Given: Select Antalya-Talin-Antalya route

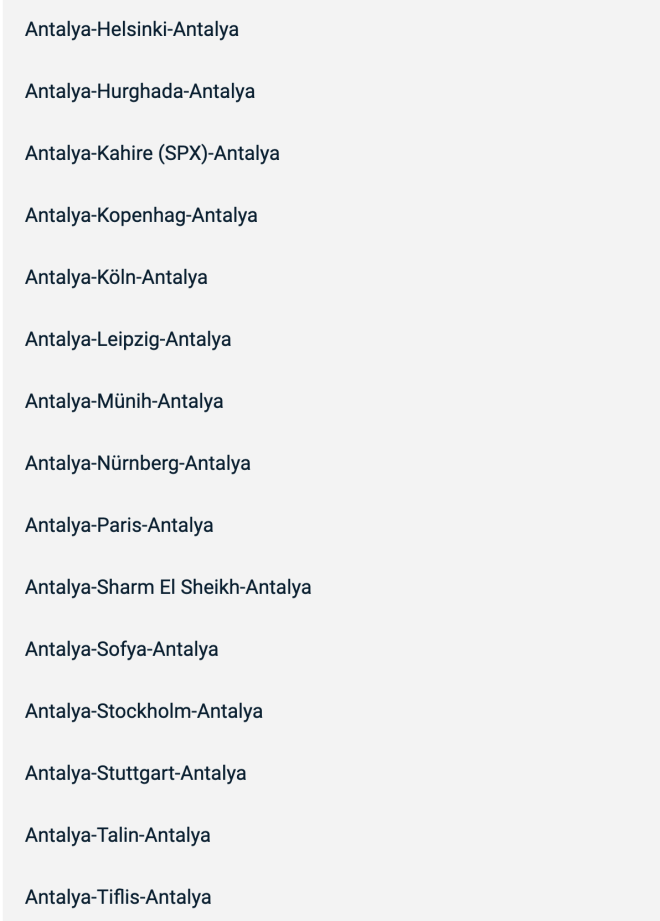Looking at the screenshot, I should [x=118, y=835].
